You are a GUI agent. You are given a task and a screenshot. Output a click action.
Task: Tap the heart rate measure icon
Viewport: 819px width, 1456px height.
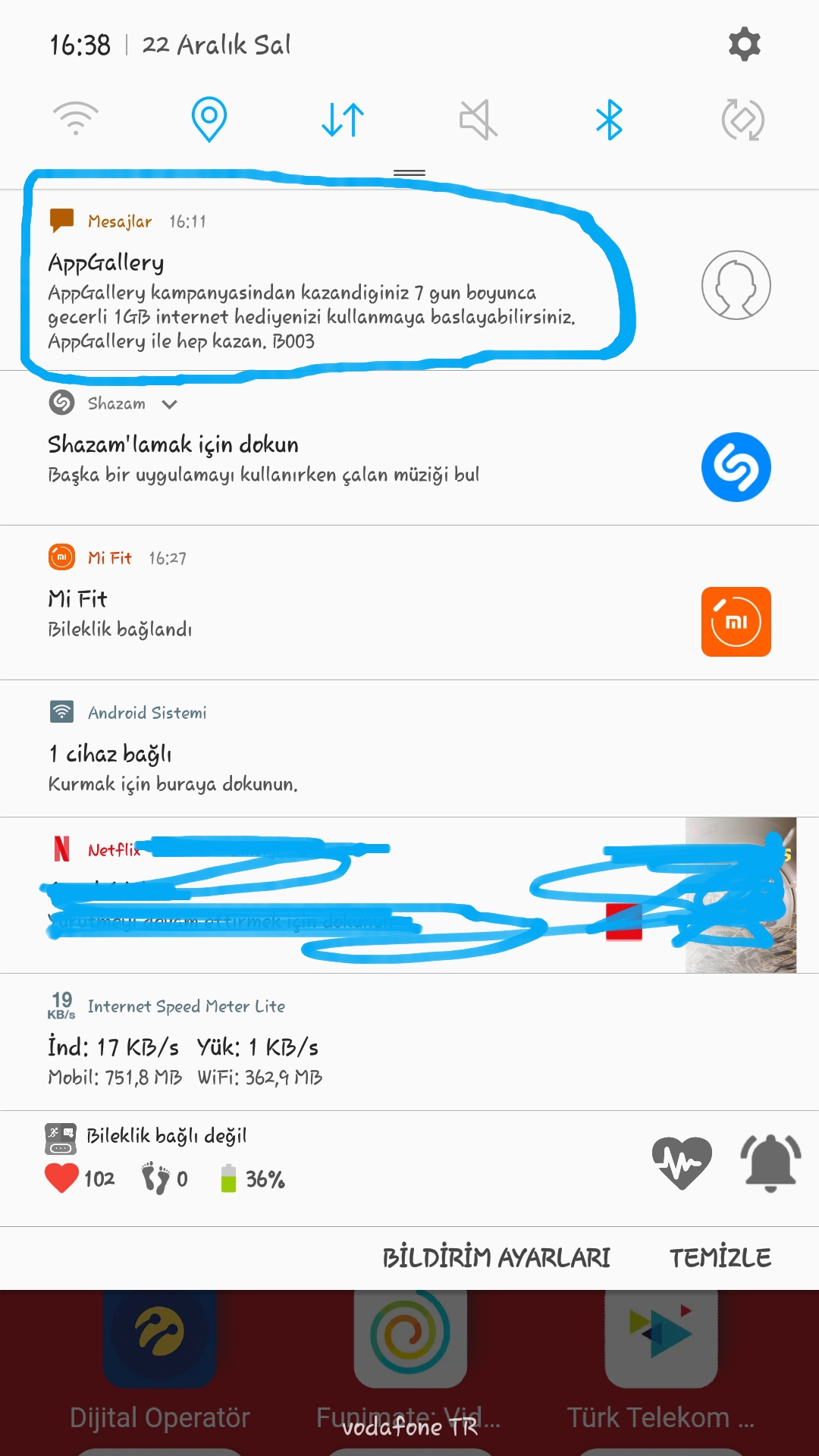[681, 1162]
